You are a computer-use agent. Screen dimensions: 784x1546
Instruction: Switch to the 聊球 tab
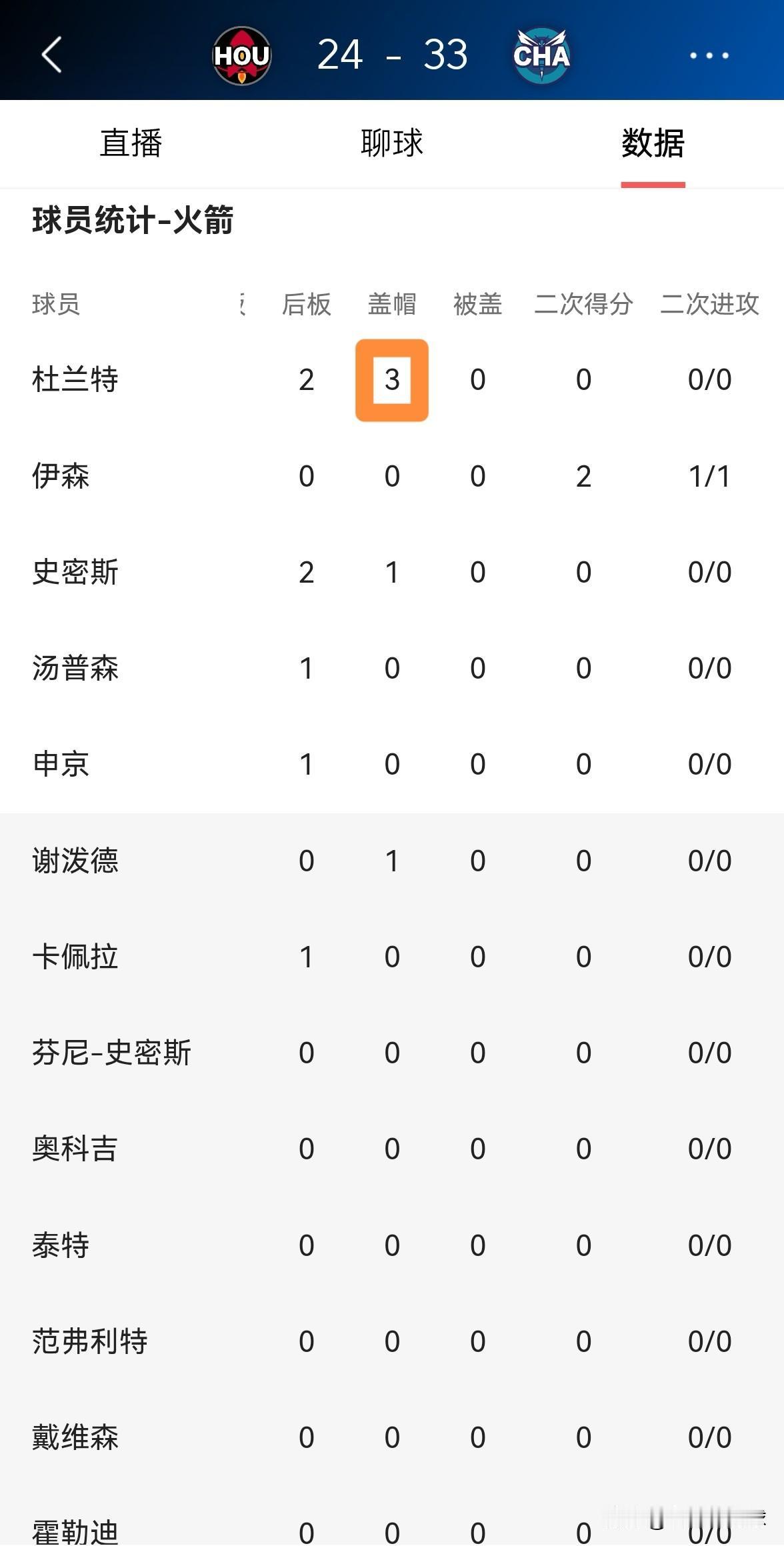(392, 143)
